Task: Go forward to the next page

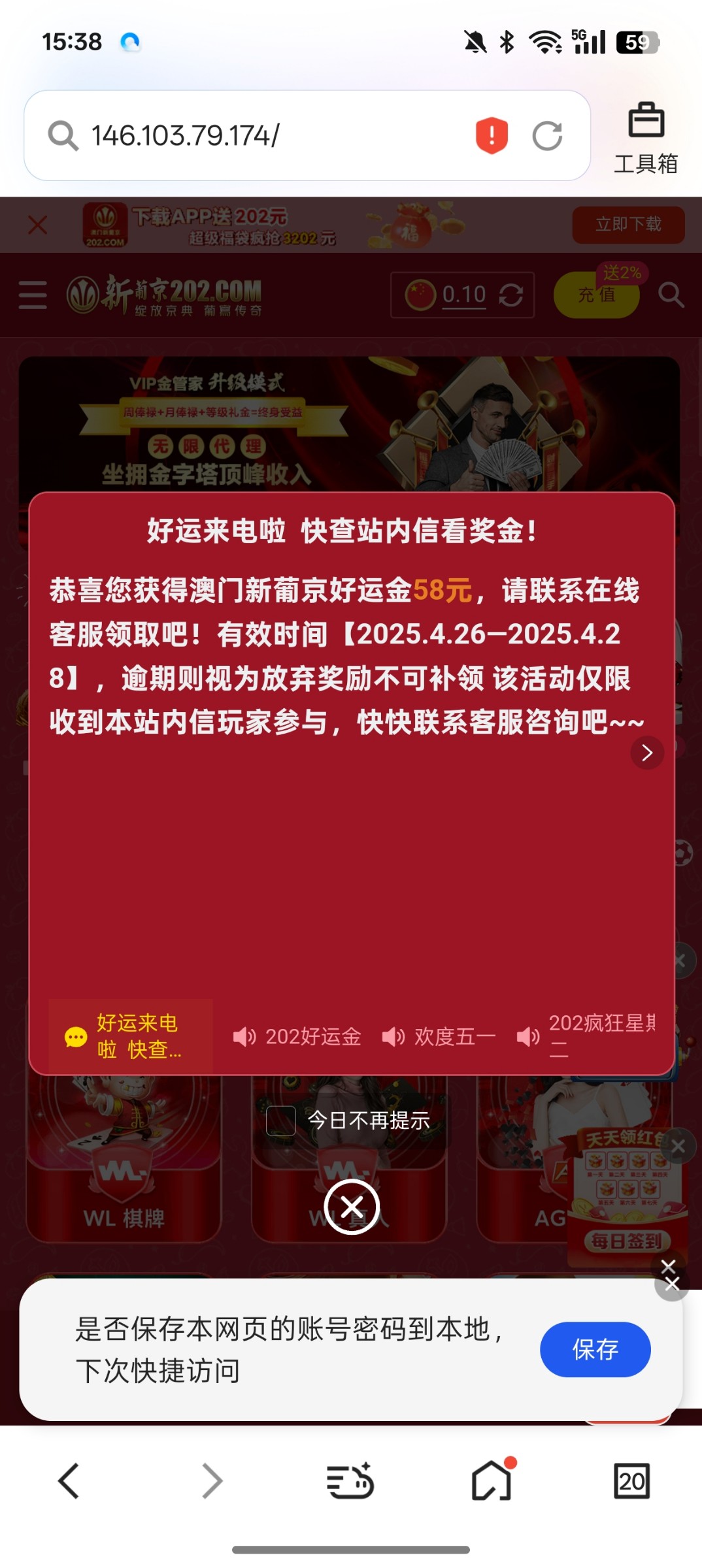Action: tap(212, 1480)
